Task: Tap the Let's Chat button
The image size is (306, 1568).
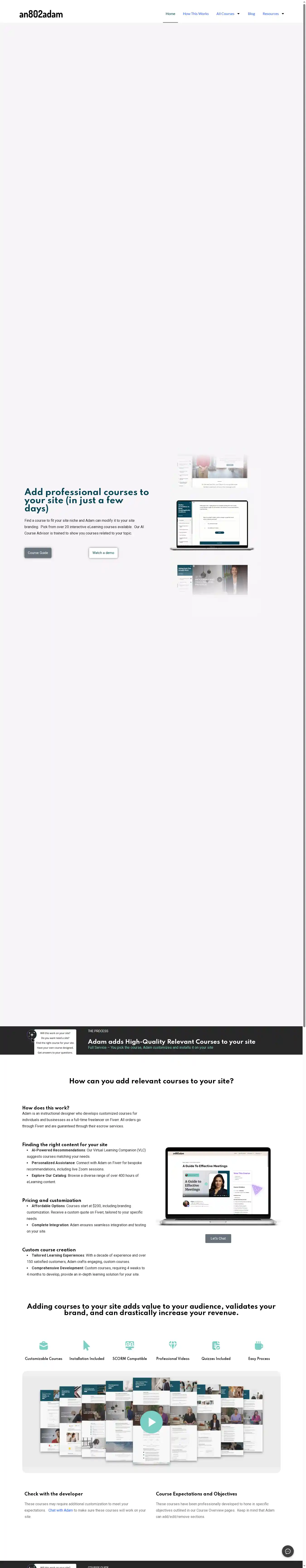Action: coord(218,1238)
